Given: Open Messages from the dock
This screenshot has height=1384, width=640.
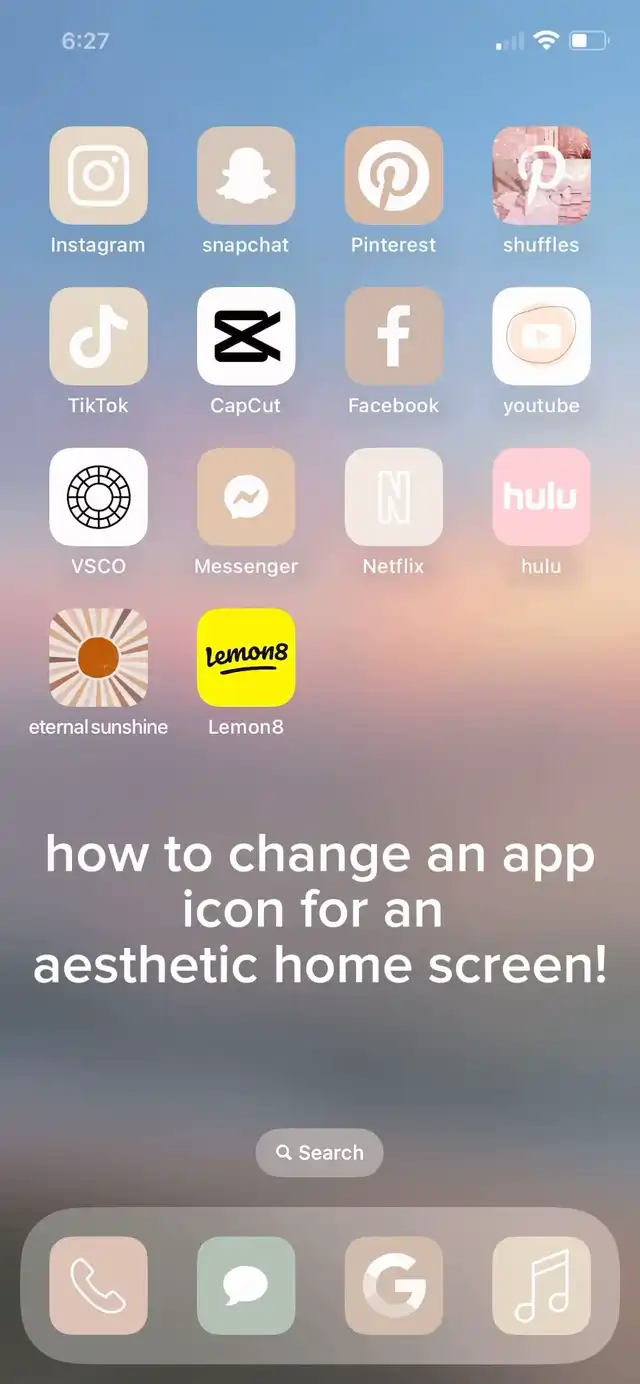Looking at the screenshot, I should coord(246,1286).
